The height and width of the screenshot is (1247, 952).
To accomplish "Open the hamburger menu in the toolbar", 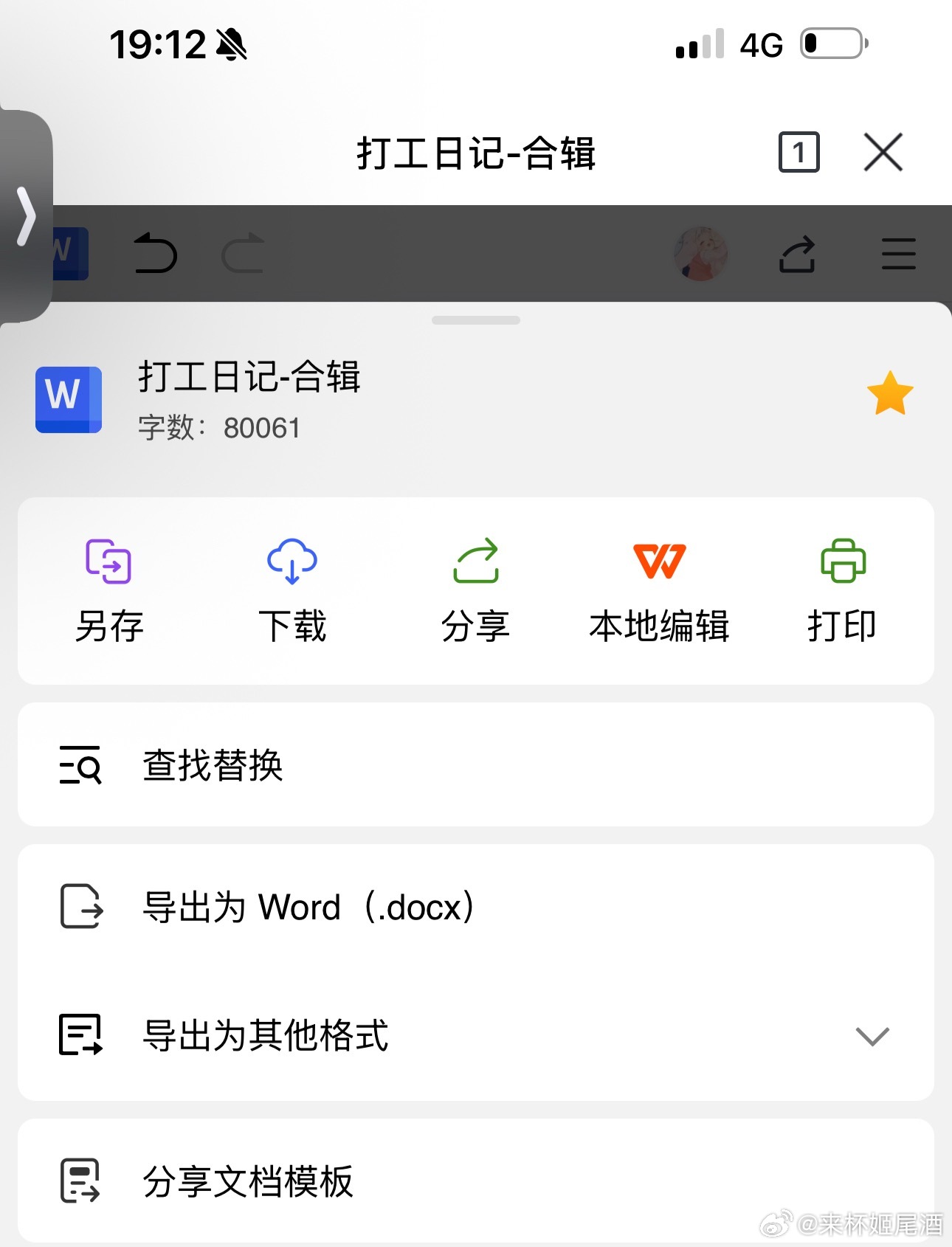I will [x=898, y=255].
